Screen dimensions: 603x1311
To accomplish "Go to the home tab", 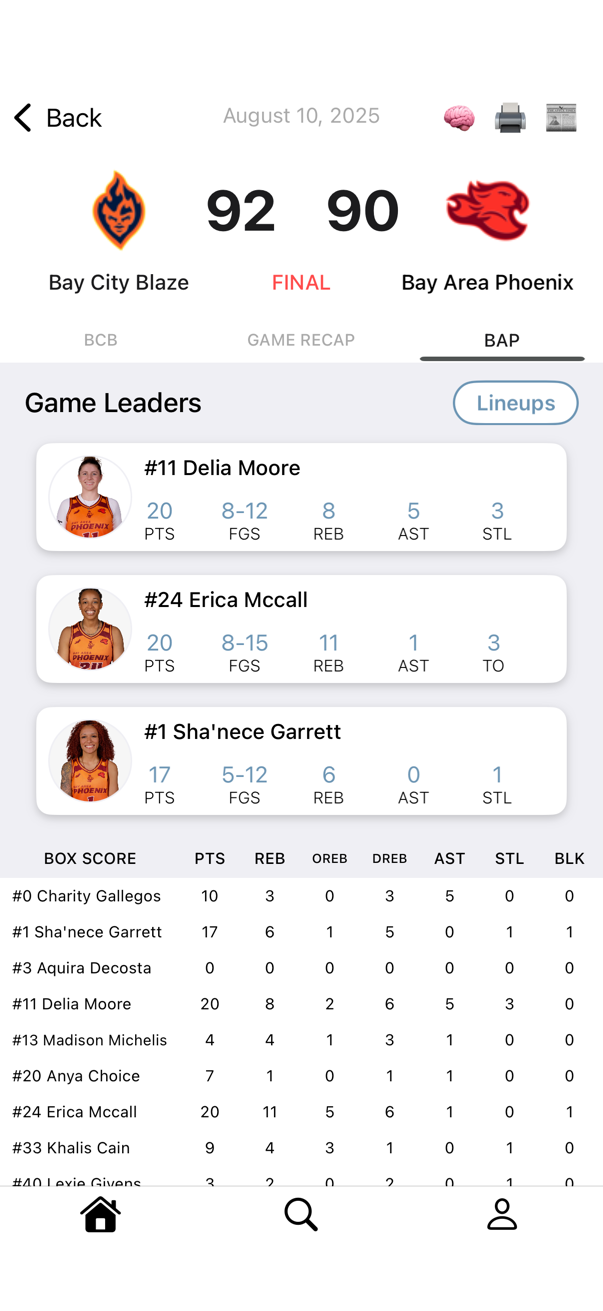I will [101, 1215].
